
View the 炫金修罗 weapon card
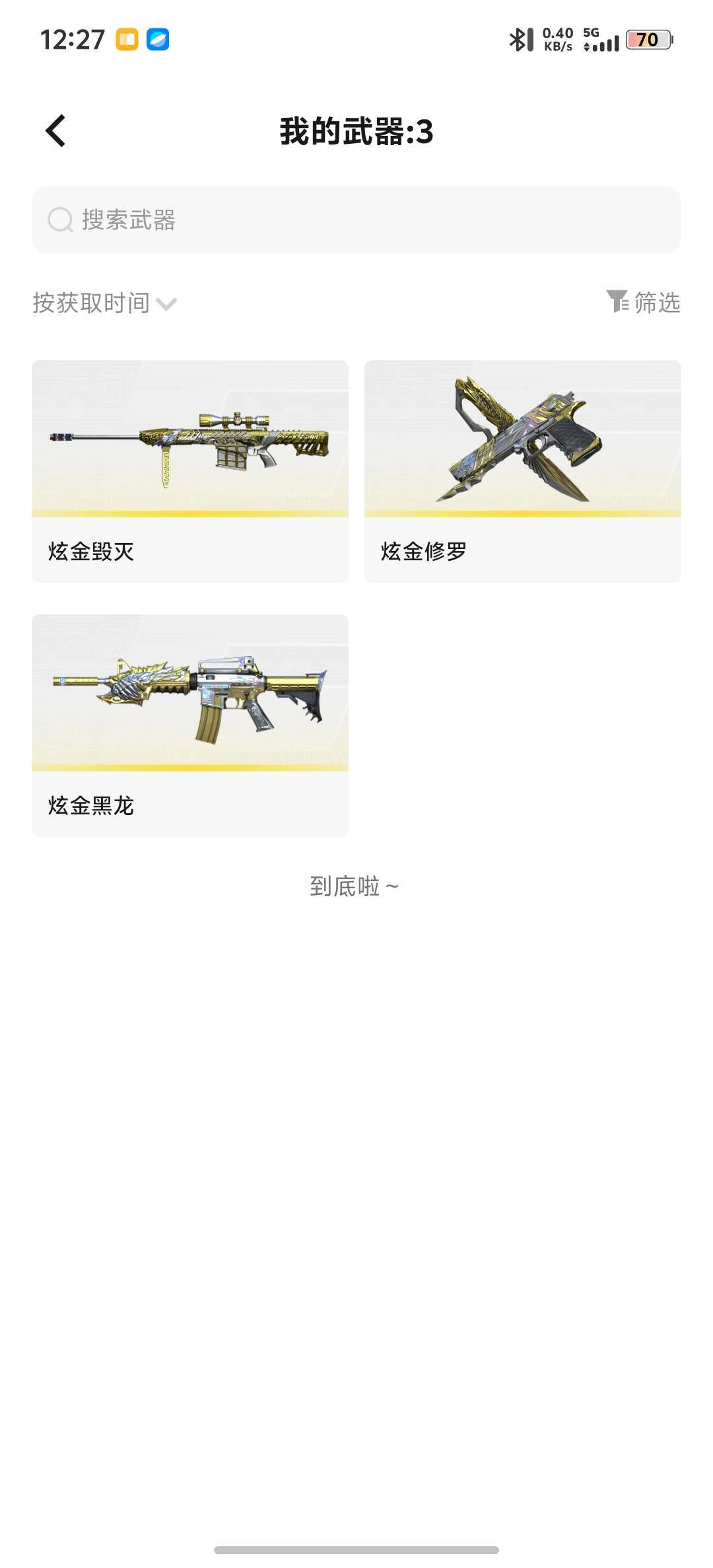(x=522, y=471)
